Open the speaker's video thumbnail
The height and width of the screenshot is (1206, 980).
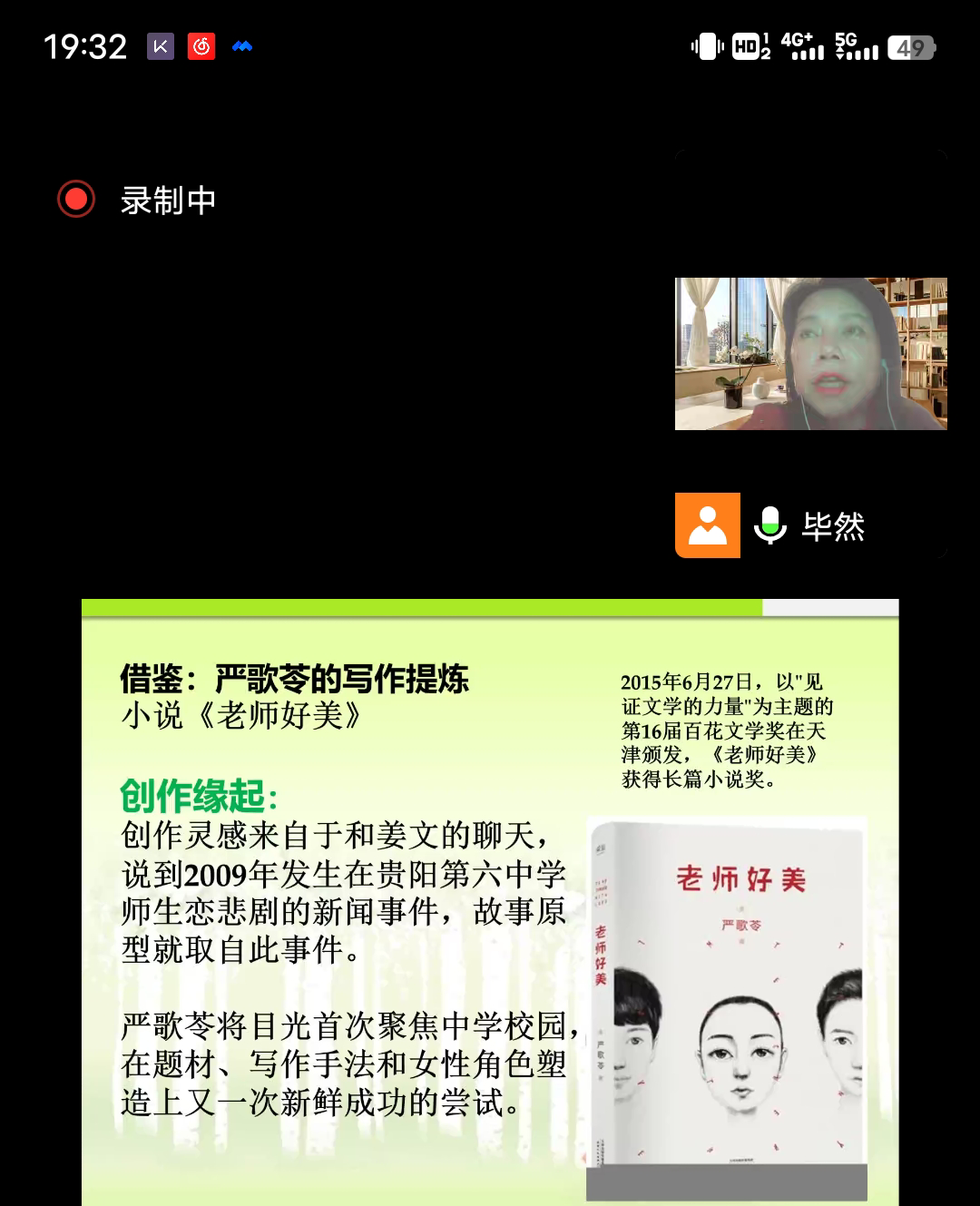click(x=810, y=354)
